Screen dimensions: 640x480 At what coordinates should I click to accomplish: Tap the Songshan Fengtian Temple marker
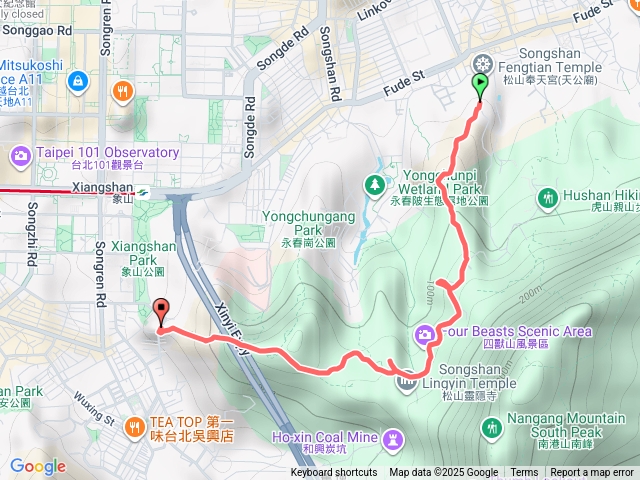482,62
